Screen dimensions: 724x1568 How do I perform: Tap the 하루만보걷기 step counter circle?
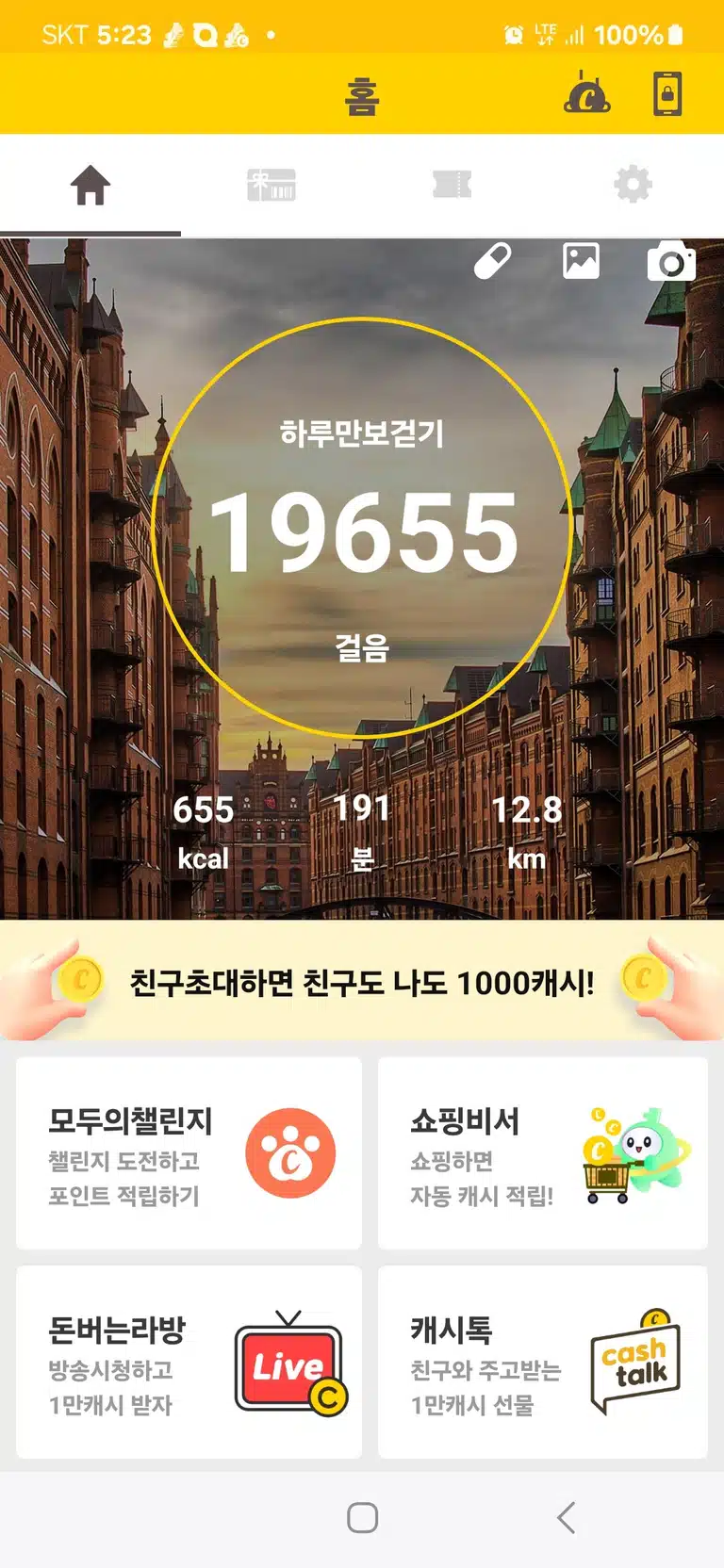tap(362, 528)
